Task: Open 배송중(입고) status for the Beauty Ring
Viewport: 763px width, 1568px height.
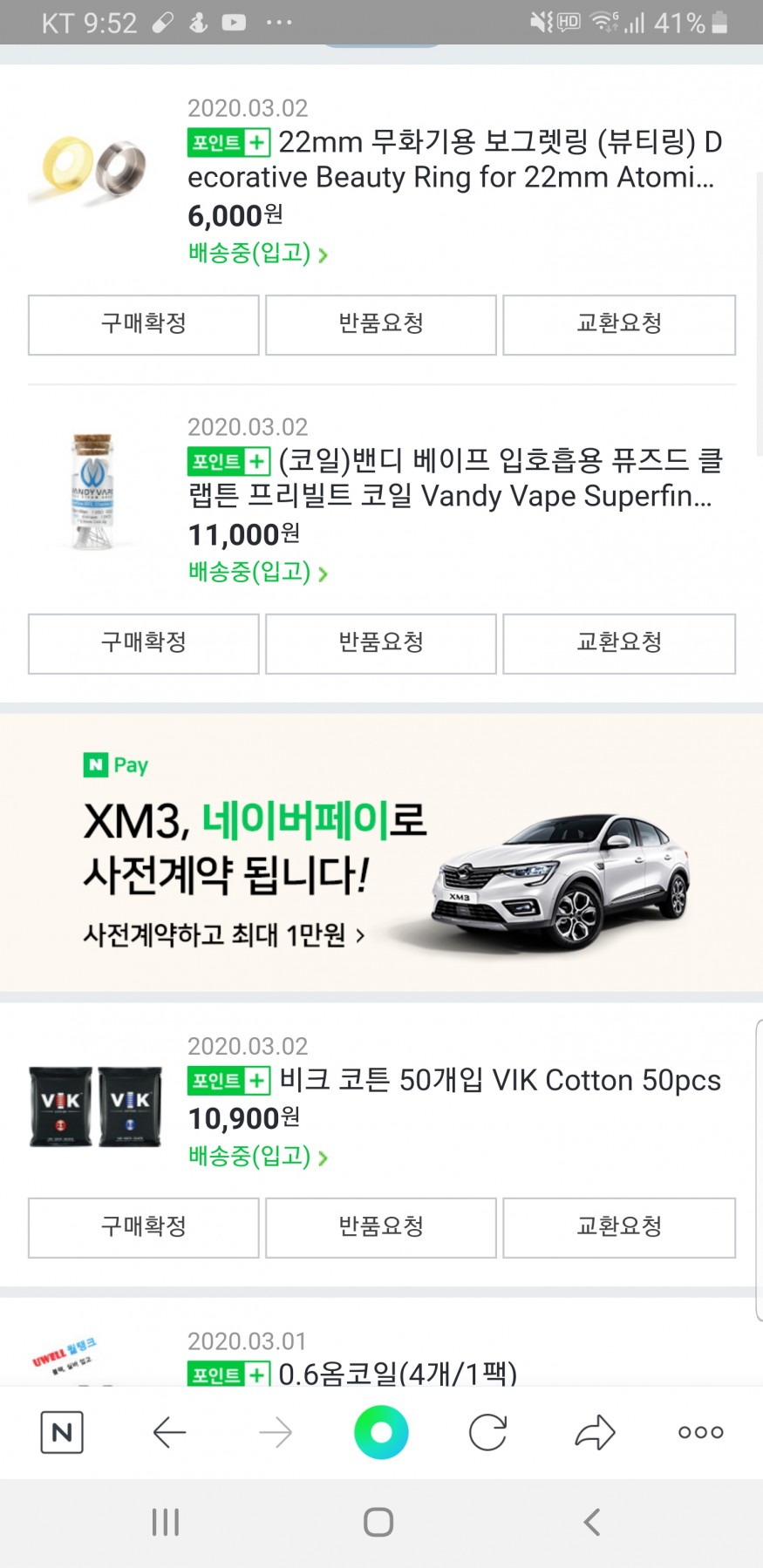Action: coord(257,254)
